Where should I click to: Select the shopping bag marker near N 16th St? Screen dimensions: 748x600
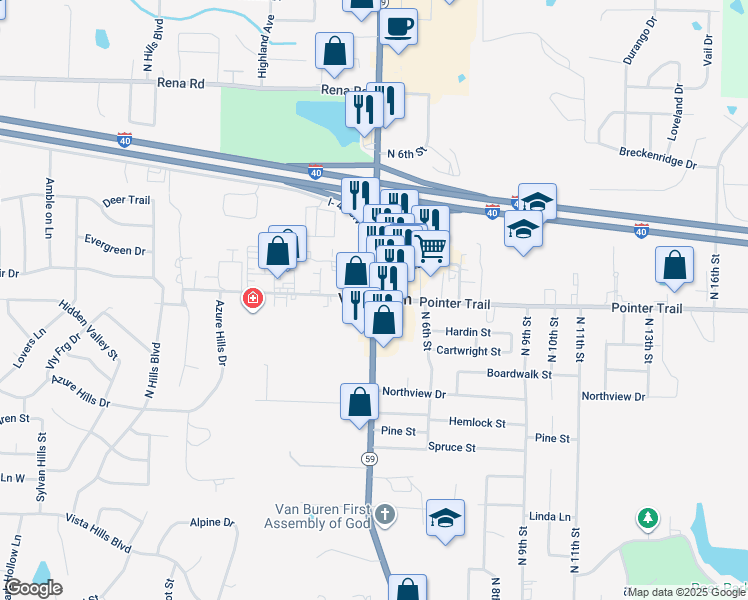click(x=674, y=266)
